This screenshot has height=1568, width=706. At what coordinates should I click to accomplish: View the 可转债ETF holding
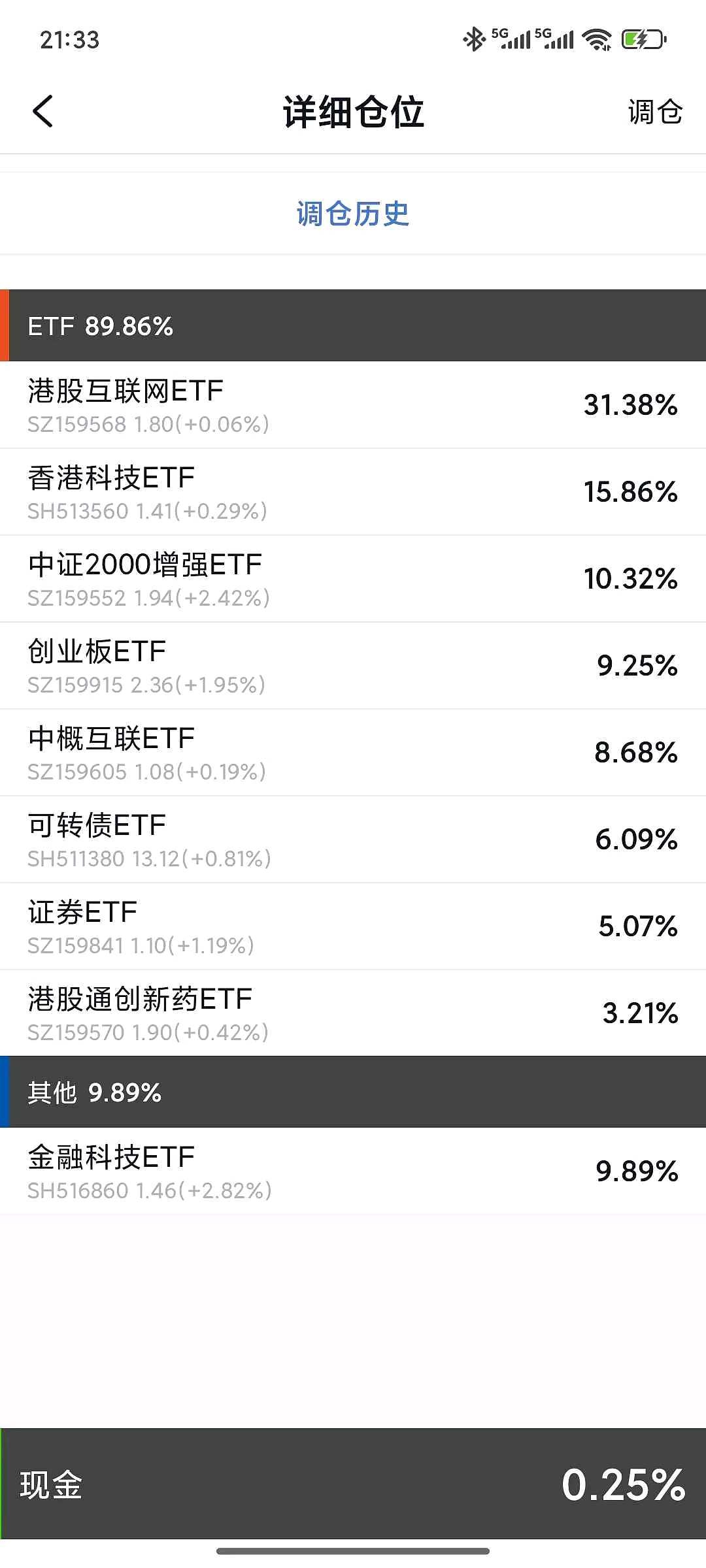pos(353,840)
